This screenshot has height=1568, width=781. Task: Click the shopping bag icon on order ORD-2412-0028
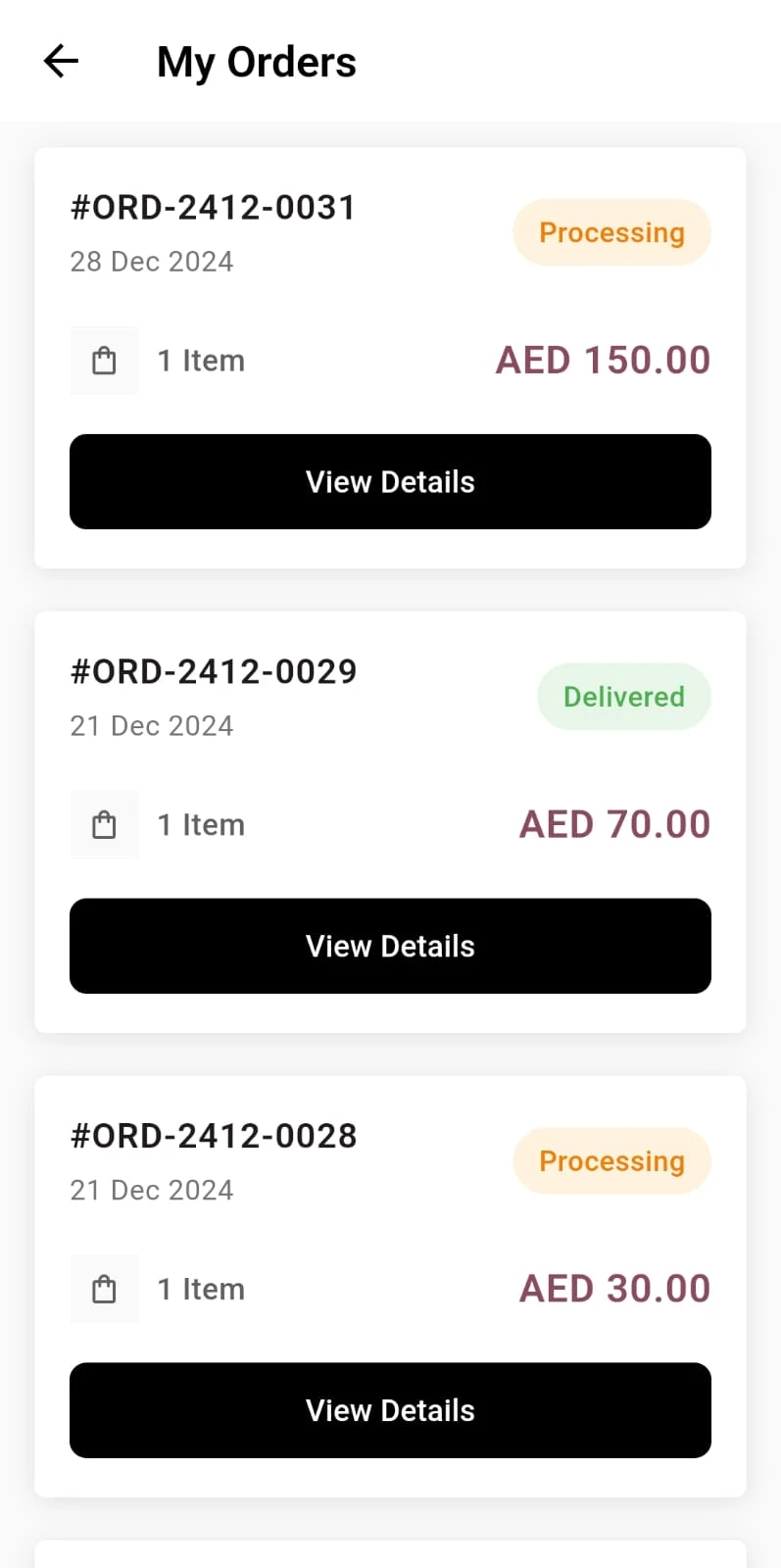[x=104, y=1288]
